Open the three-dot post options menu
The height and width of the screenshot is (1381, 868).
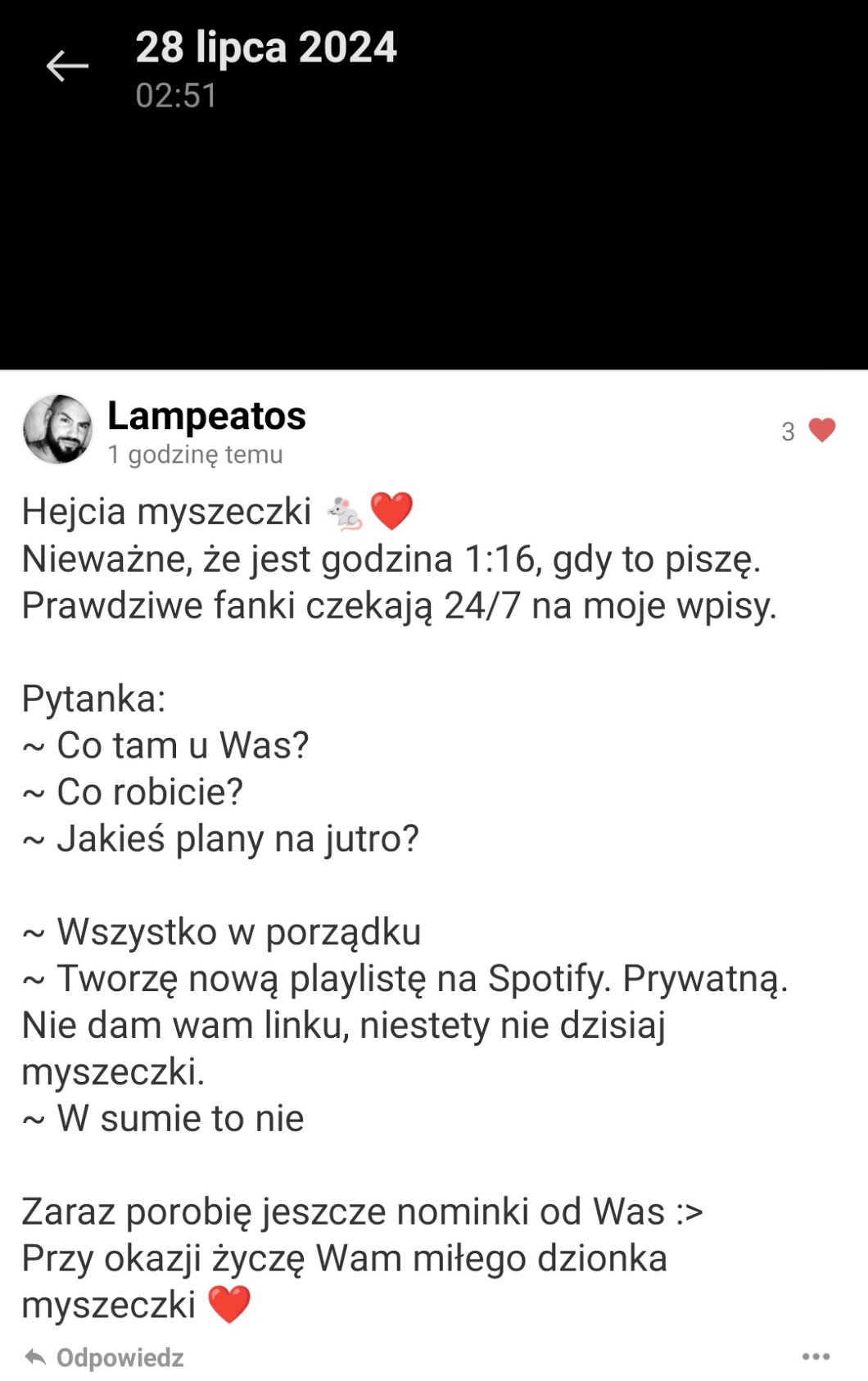coord(816,1357)
